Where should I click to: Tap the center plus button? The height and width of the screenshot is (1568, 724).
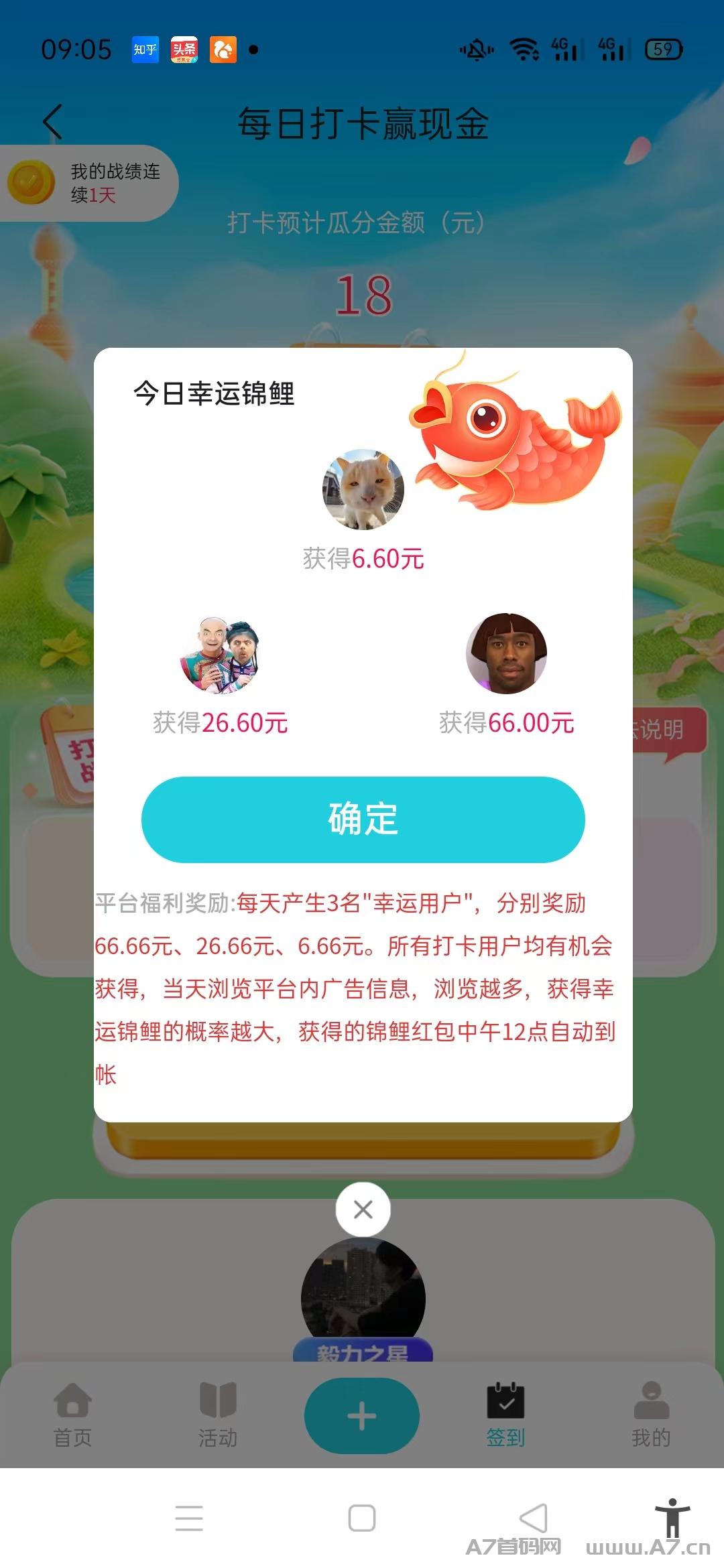pos(362,1416)
